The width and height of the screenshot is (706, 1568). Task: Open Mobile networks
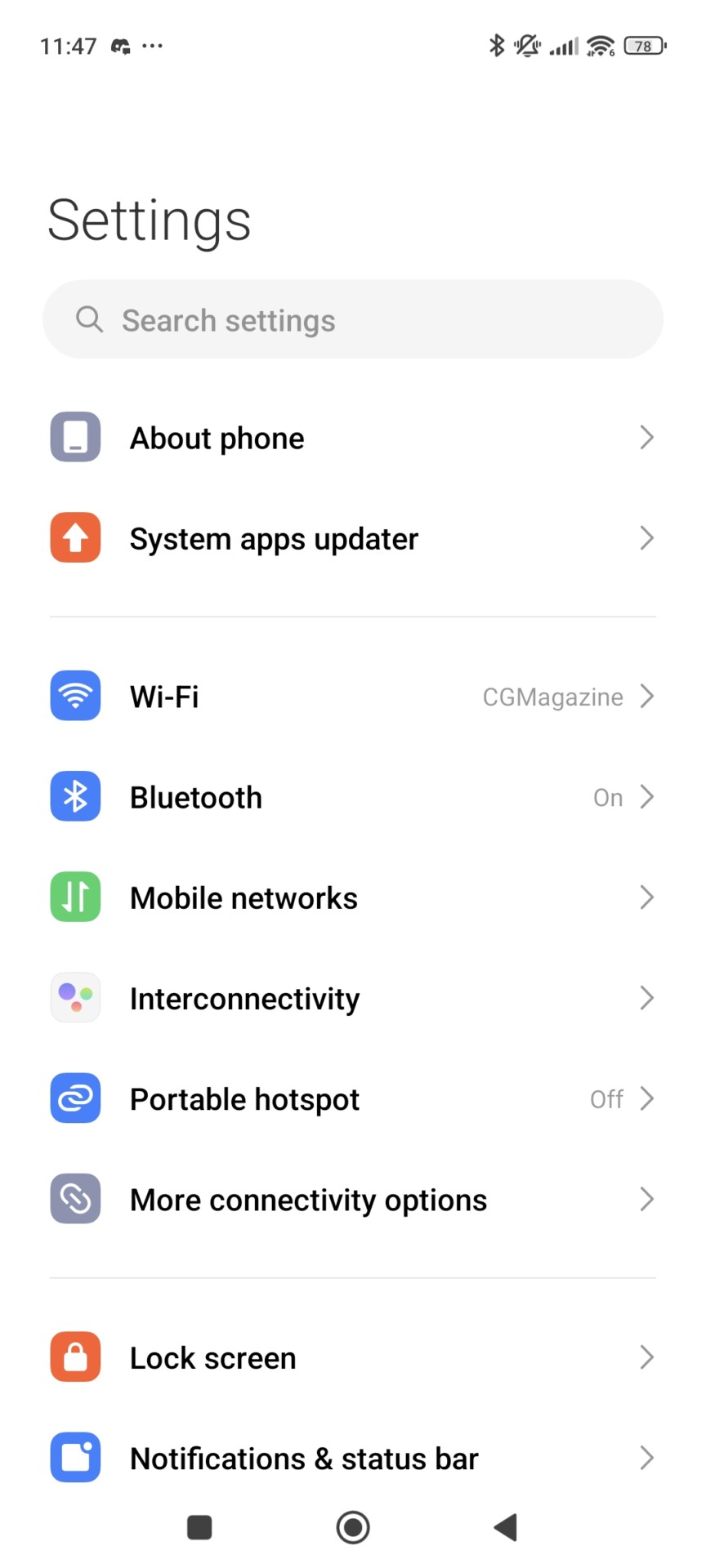(353, 898)
